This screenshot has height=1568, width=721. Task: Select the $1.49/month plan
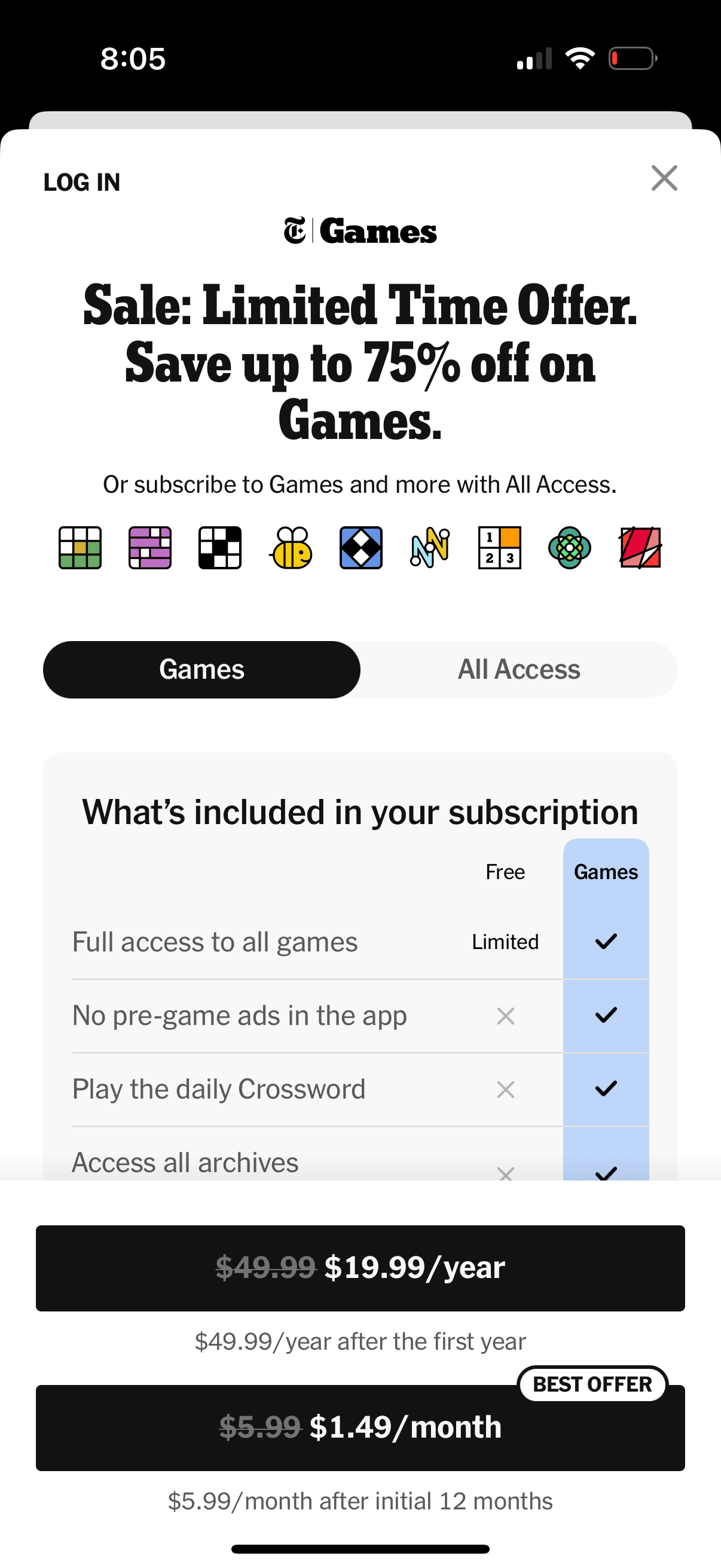coord(360,1427)
